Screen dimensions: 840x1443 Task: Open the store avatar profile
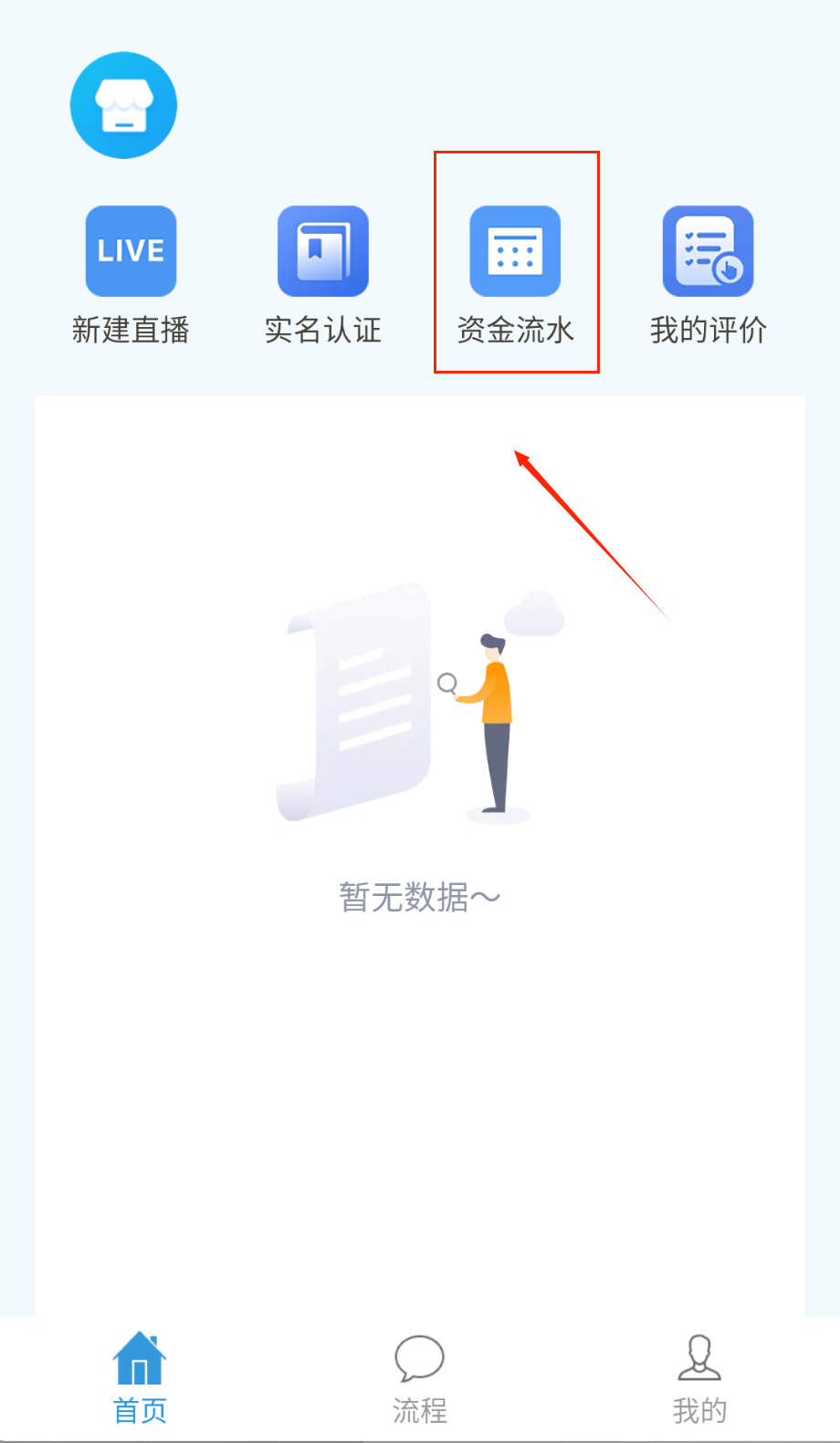click(123, 105)
